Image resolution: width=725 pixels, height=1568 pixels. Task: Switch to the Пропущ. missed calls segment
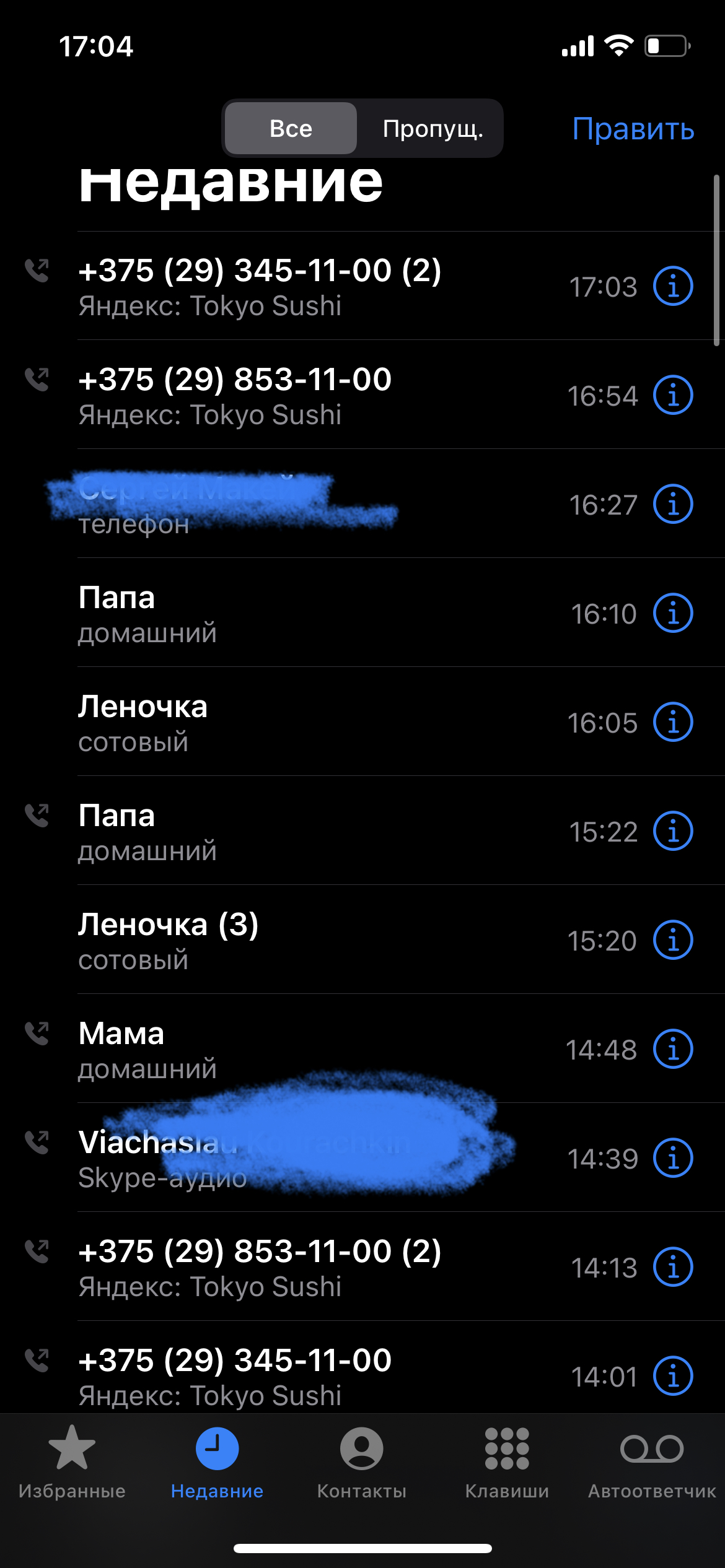pyautogui.click(x=432, y=129)
